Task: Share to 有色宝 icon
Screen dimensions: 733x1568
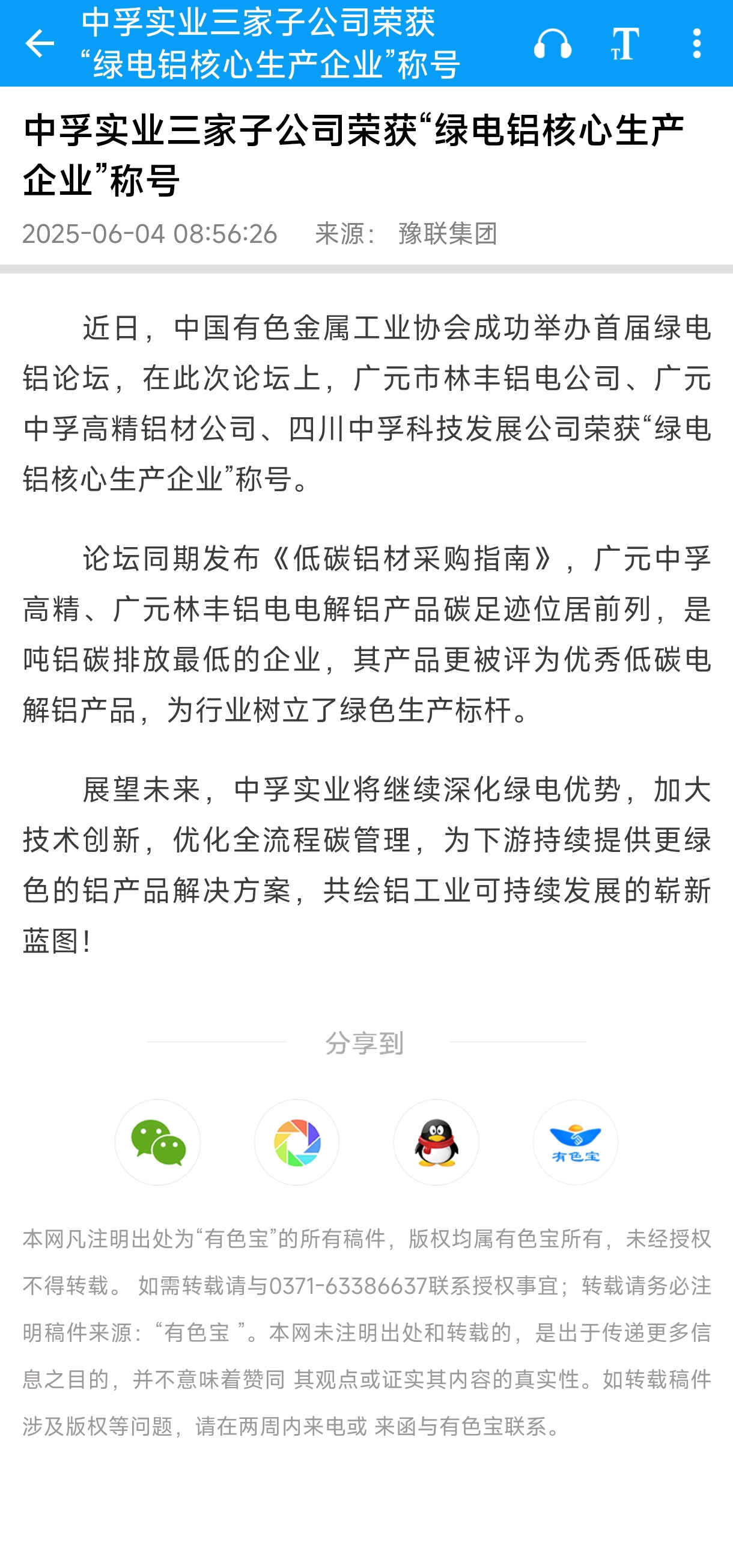Action: [x=576, y=1142]
